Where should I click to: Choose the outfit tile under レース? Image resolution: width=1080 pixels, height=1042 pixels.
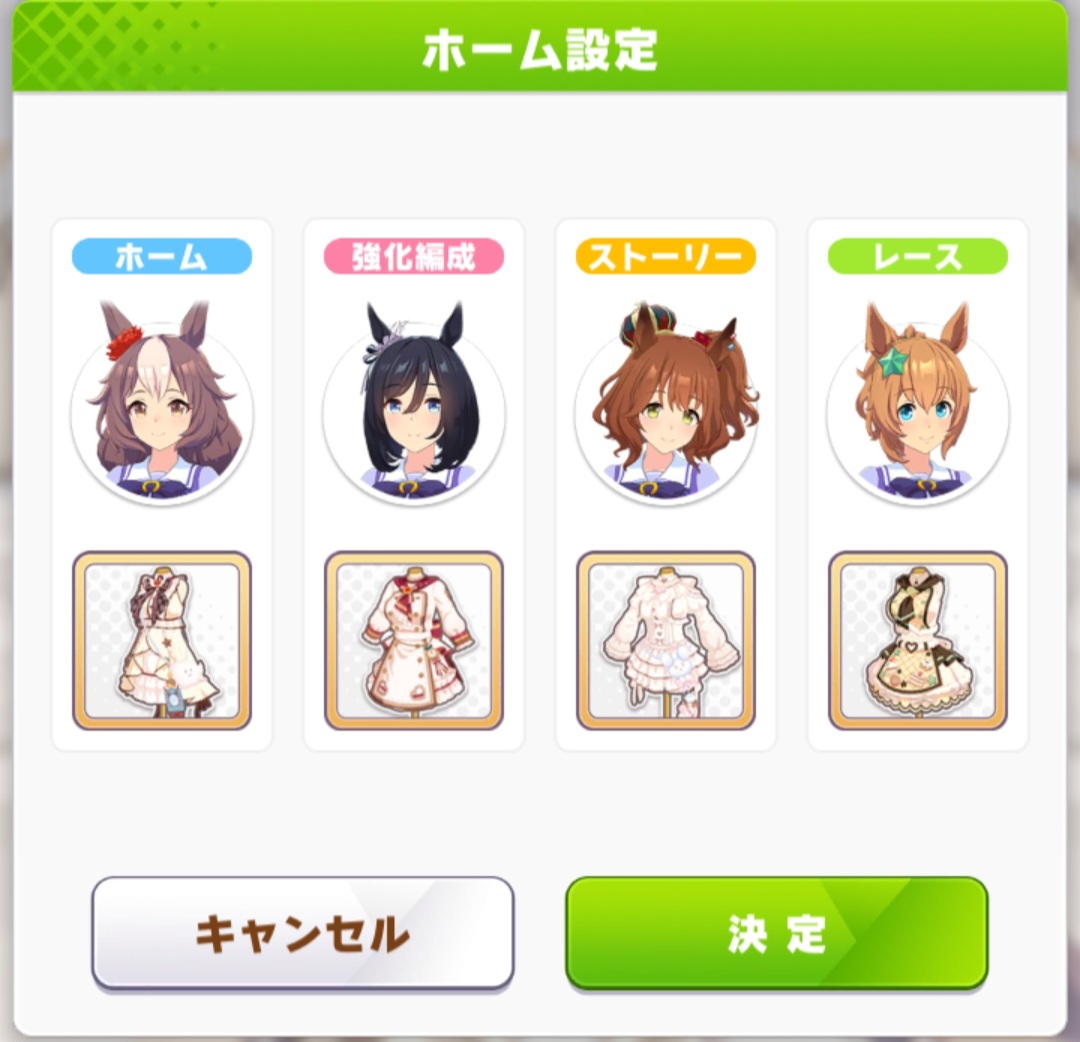click(x=918, y=640)
